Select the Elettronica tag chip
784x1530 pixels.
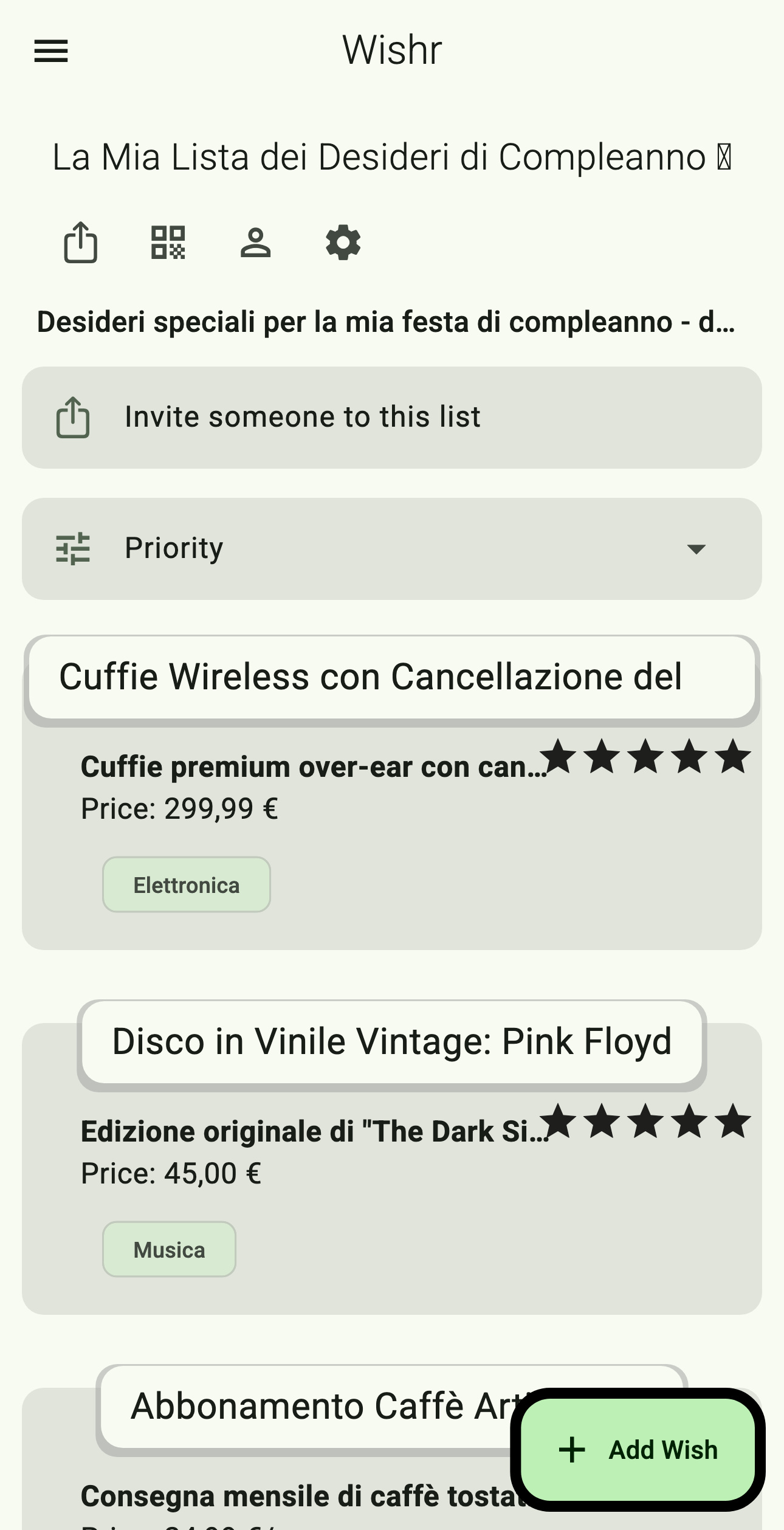[x=186, y=885]
